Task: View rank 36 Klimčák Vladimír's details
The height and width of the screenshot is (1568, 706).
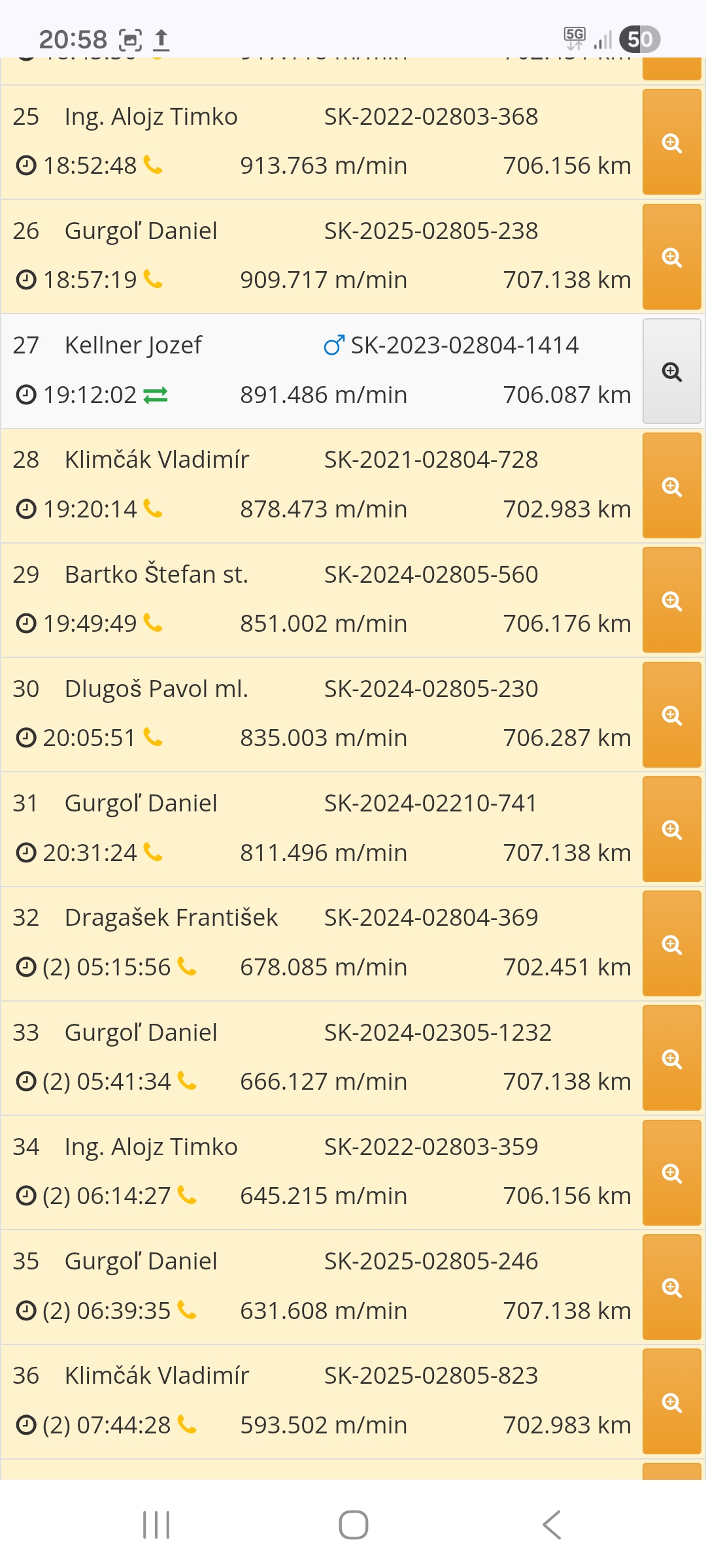Action: 672,1401
